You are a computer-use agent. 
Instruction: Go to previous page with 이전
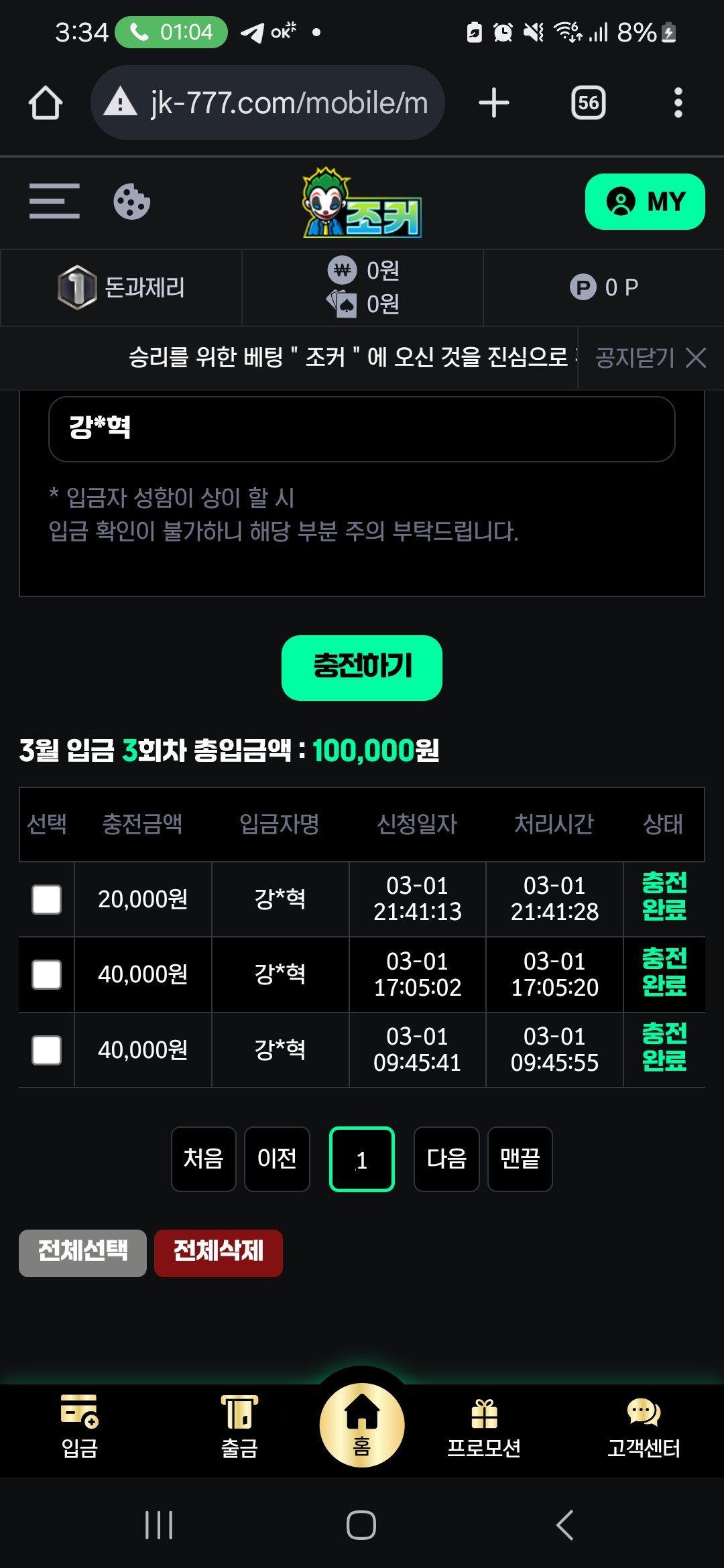[277, 1159]
